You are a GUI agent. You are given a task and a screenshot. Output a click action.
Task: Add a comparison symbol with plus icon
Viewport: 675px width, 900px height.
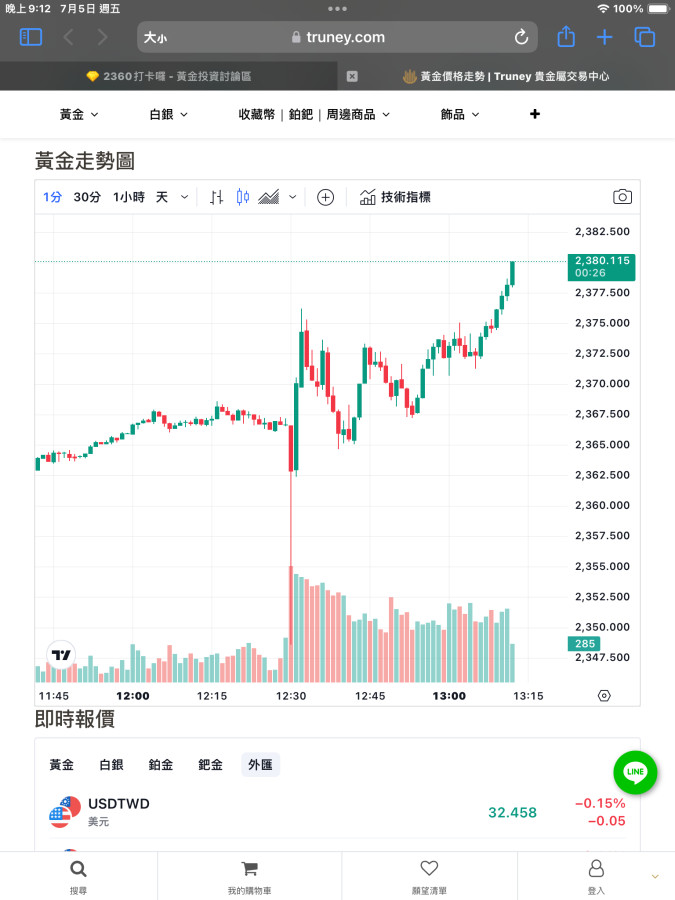pos(325,197)
